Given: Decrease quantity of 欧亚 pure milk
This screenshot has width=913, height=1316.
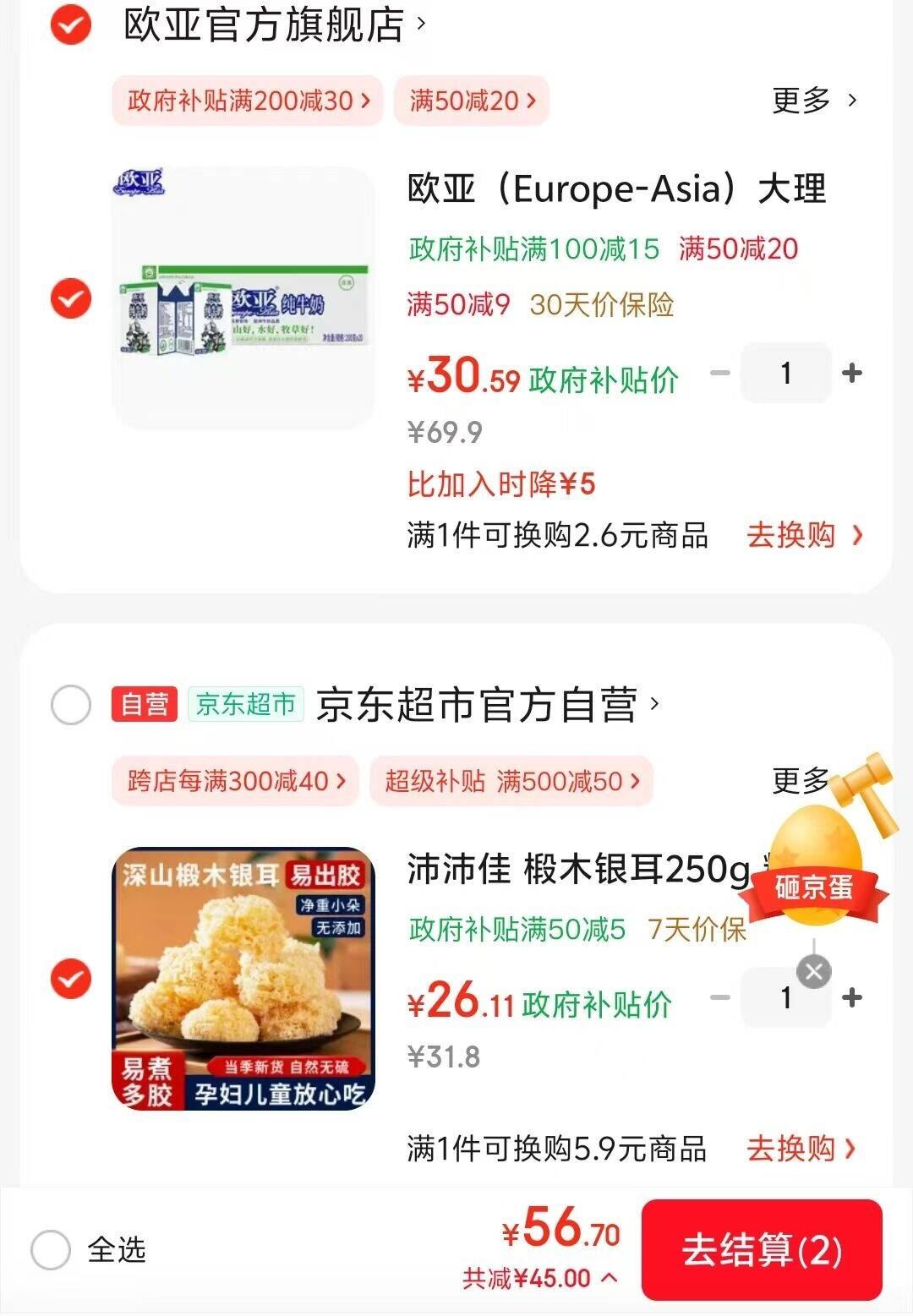Looking at the screenshot, I should 720,373.
